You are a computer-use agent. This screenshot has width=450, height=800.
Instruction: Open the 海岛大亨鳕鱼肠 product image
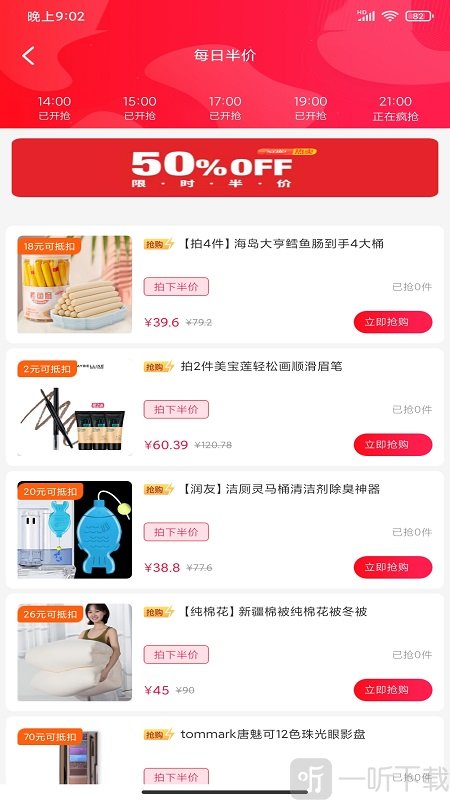click(x=74, y=284)
